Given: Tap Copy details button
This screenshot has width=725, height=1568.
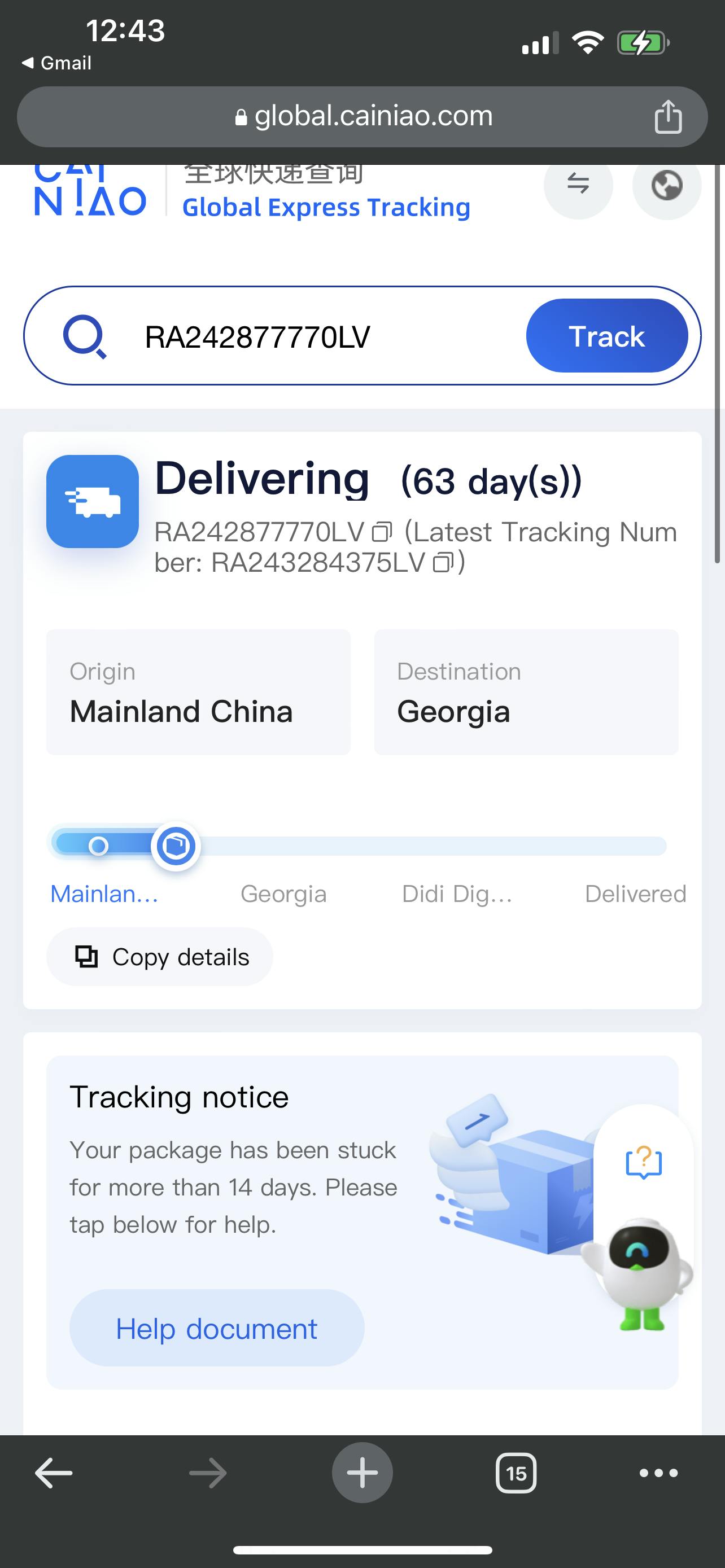Looking at the screenshot, I should click(160, 957).
